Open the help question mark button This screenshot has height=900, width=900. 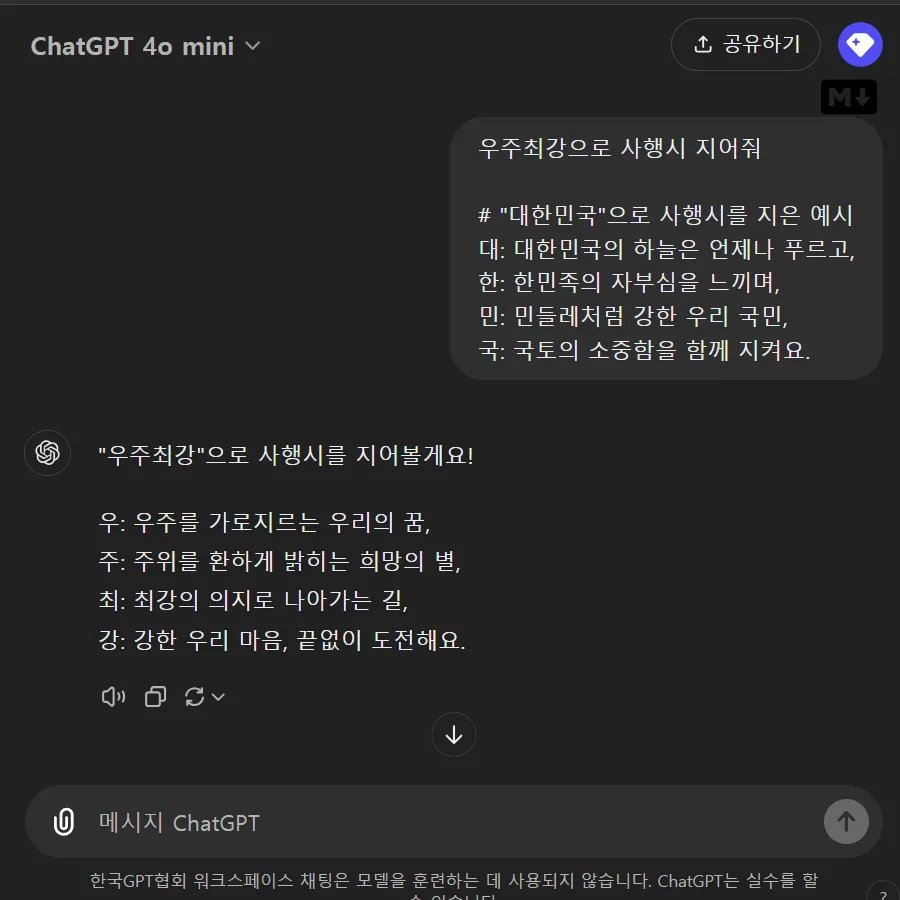pos(882,891)
